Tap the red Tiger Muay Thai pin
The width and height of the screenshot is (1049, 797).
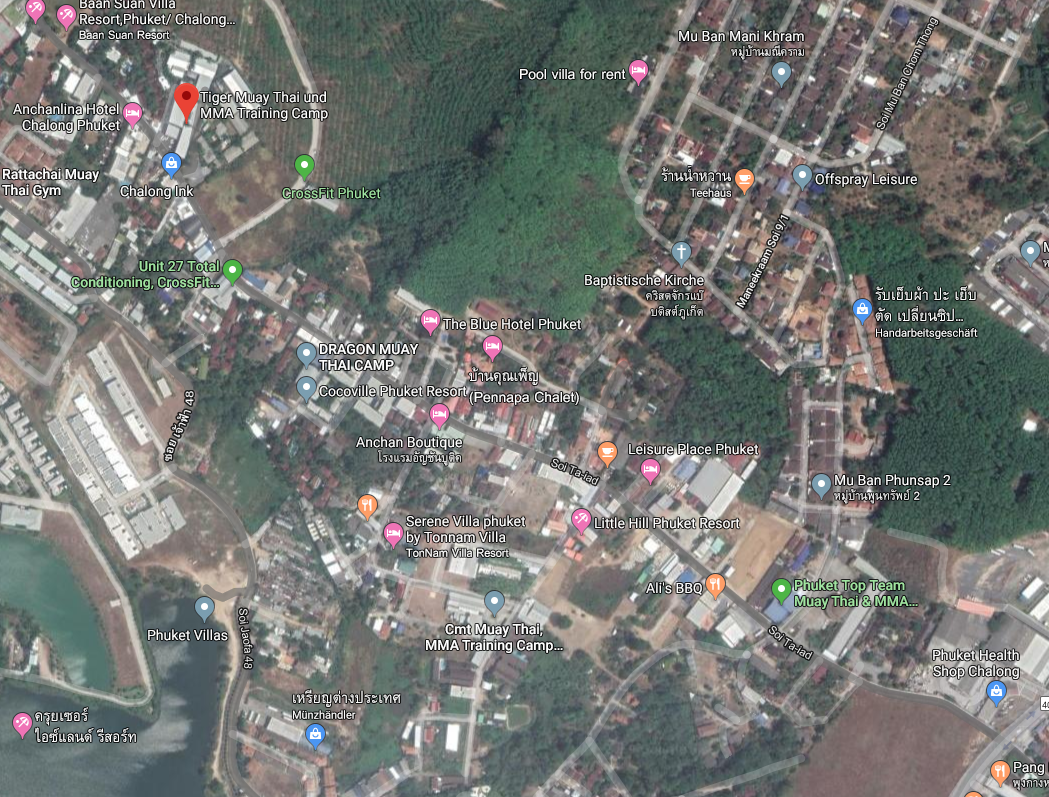point(185,100)
